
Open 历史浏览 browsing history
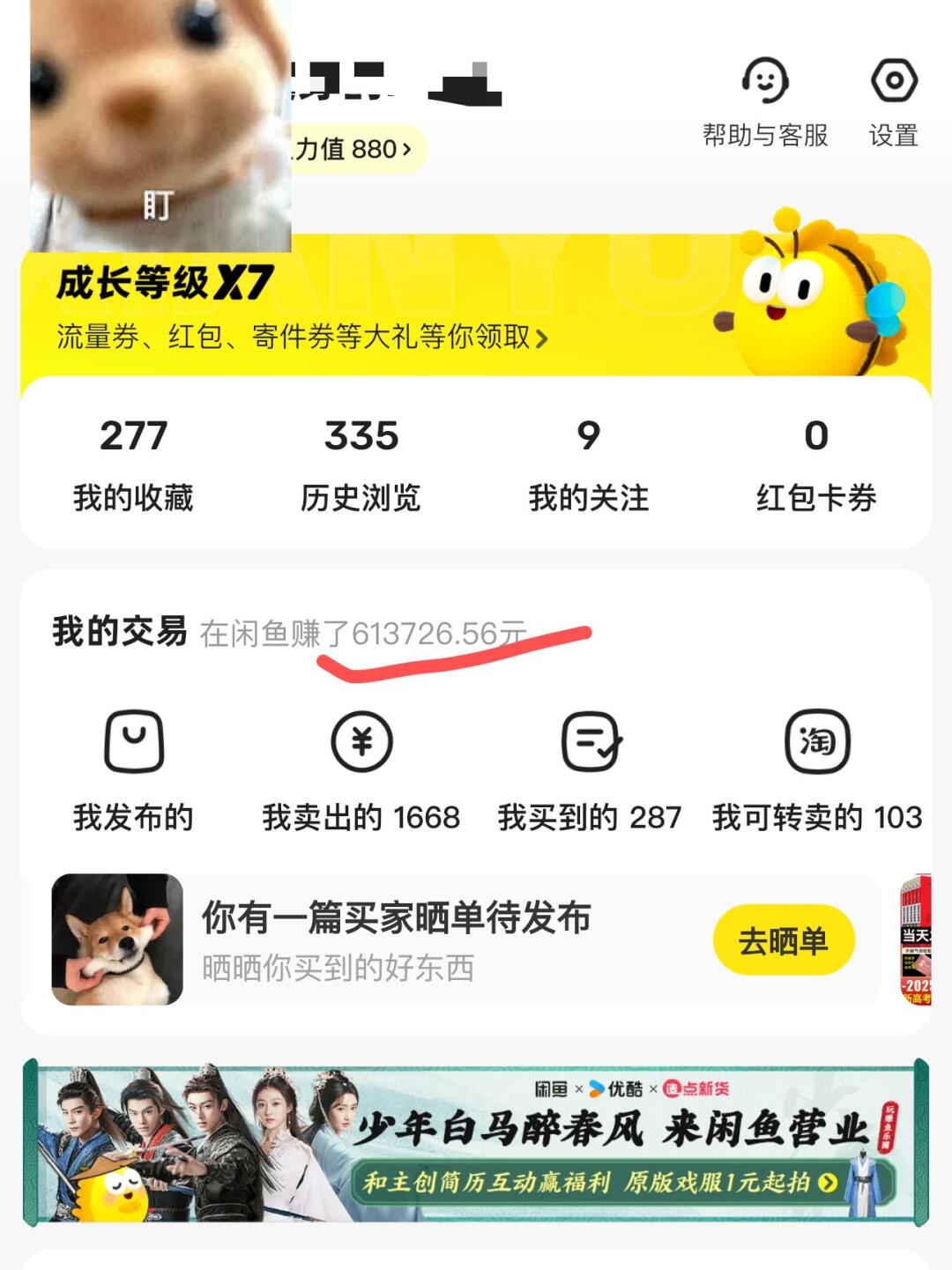(361, 463)
